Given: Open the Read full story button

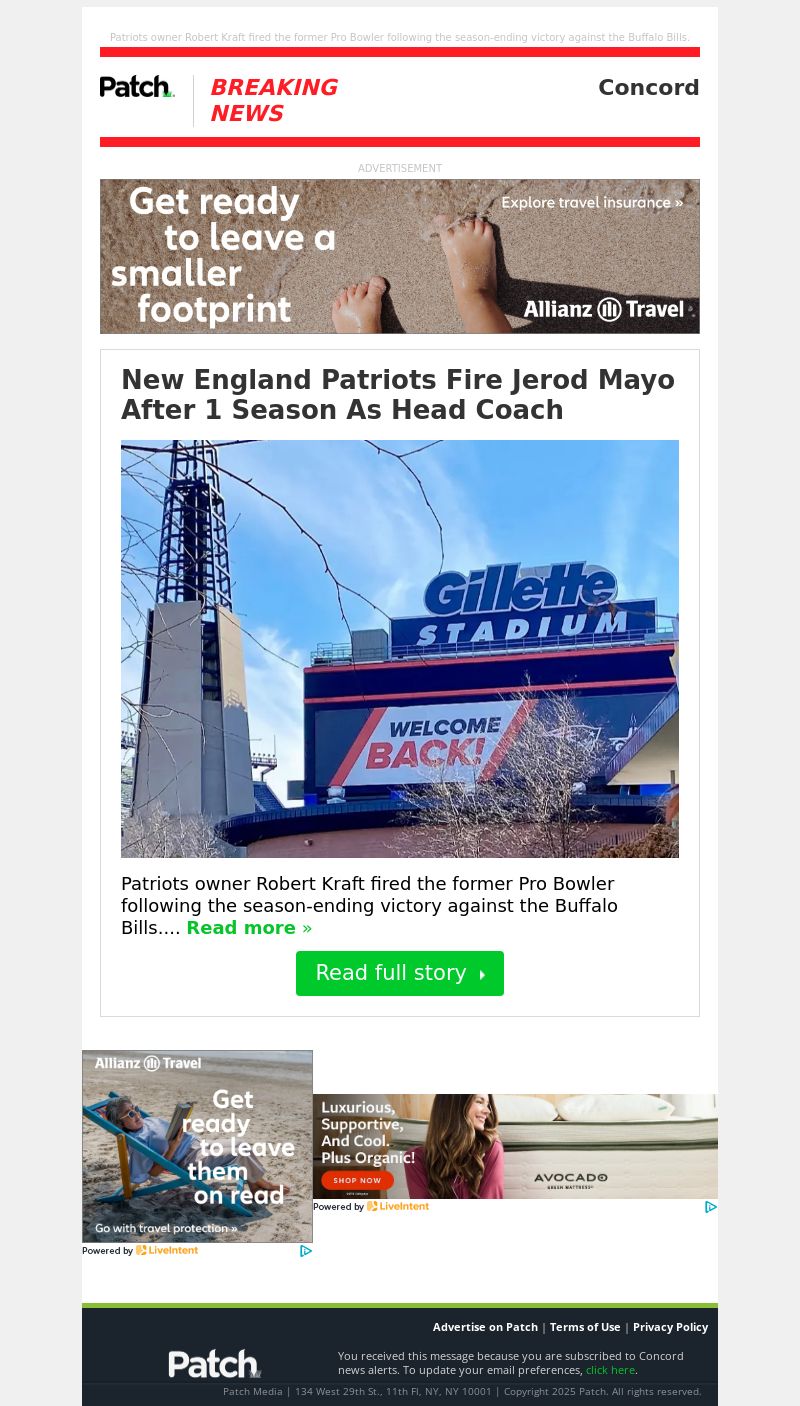Looking at the screenshot, I should [x=399, y=973].
